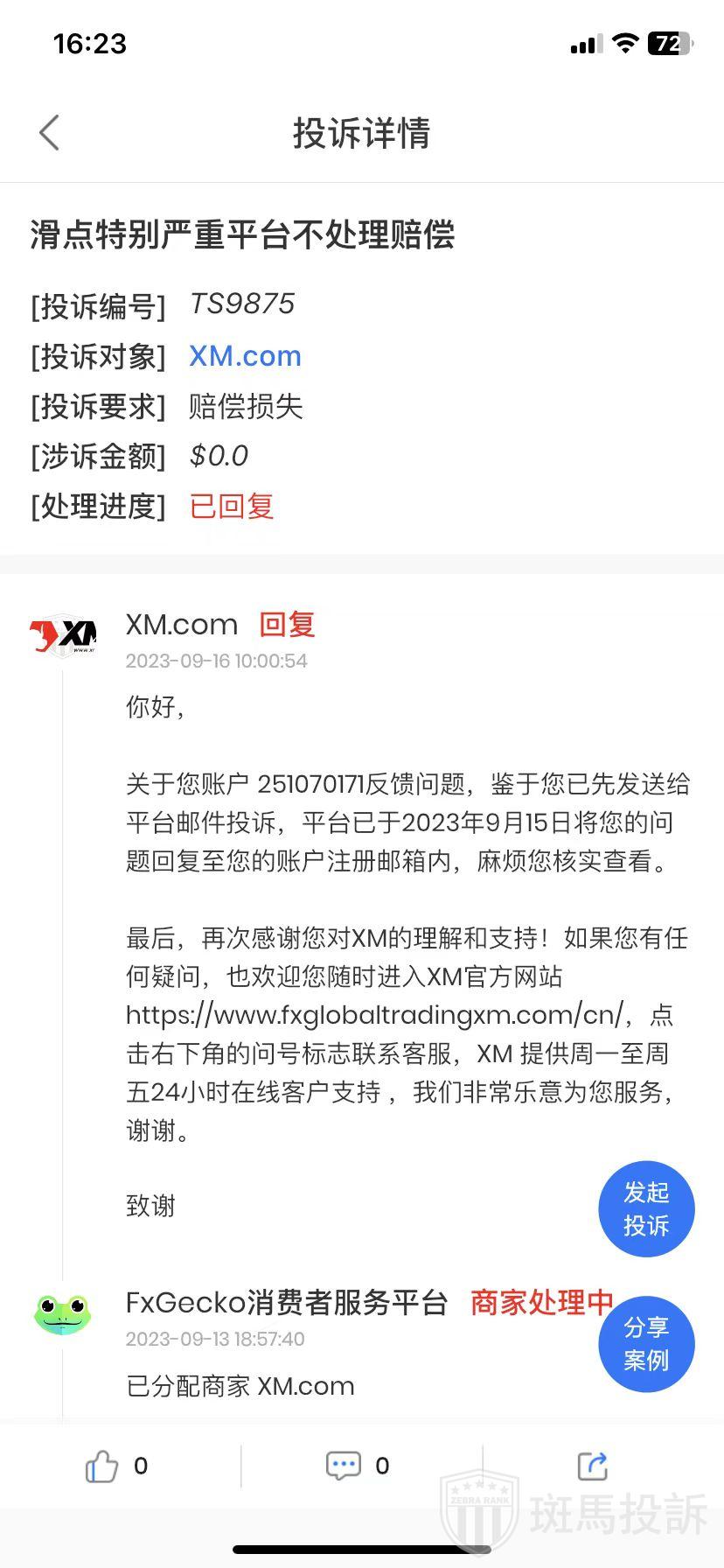Like this complaint with thumbs-up
724x1568 pixels.
pyautogui.click(x=102, y=1466)
